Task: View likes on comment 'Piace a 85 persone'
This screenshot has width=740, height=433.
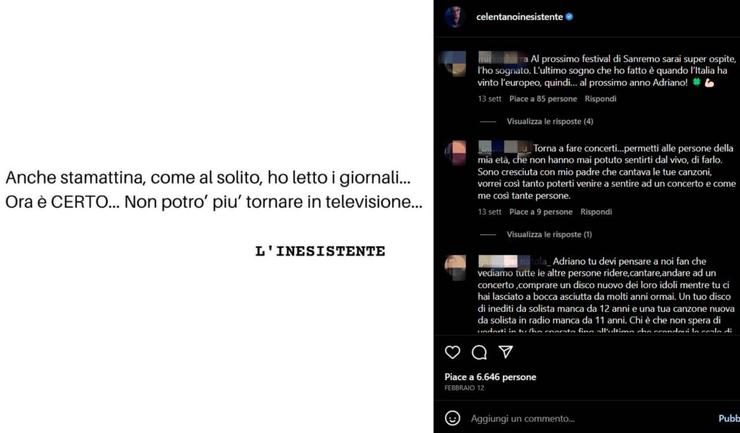Action: point(541,99)
